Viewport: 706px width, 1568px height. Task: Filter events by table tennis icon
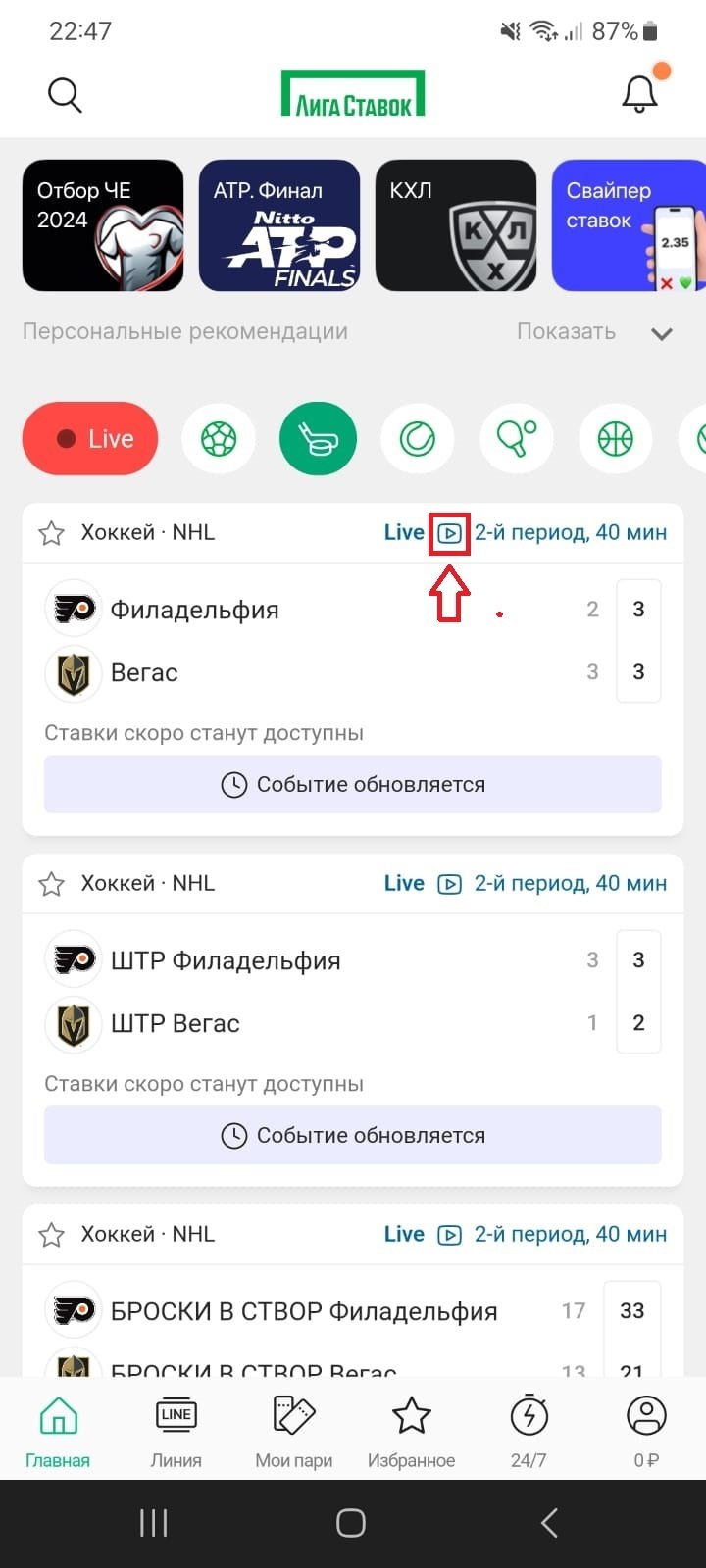[517, 439]
